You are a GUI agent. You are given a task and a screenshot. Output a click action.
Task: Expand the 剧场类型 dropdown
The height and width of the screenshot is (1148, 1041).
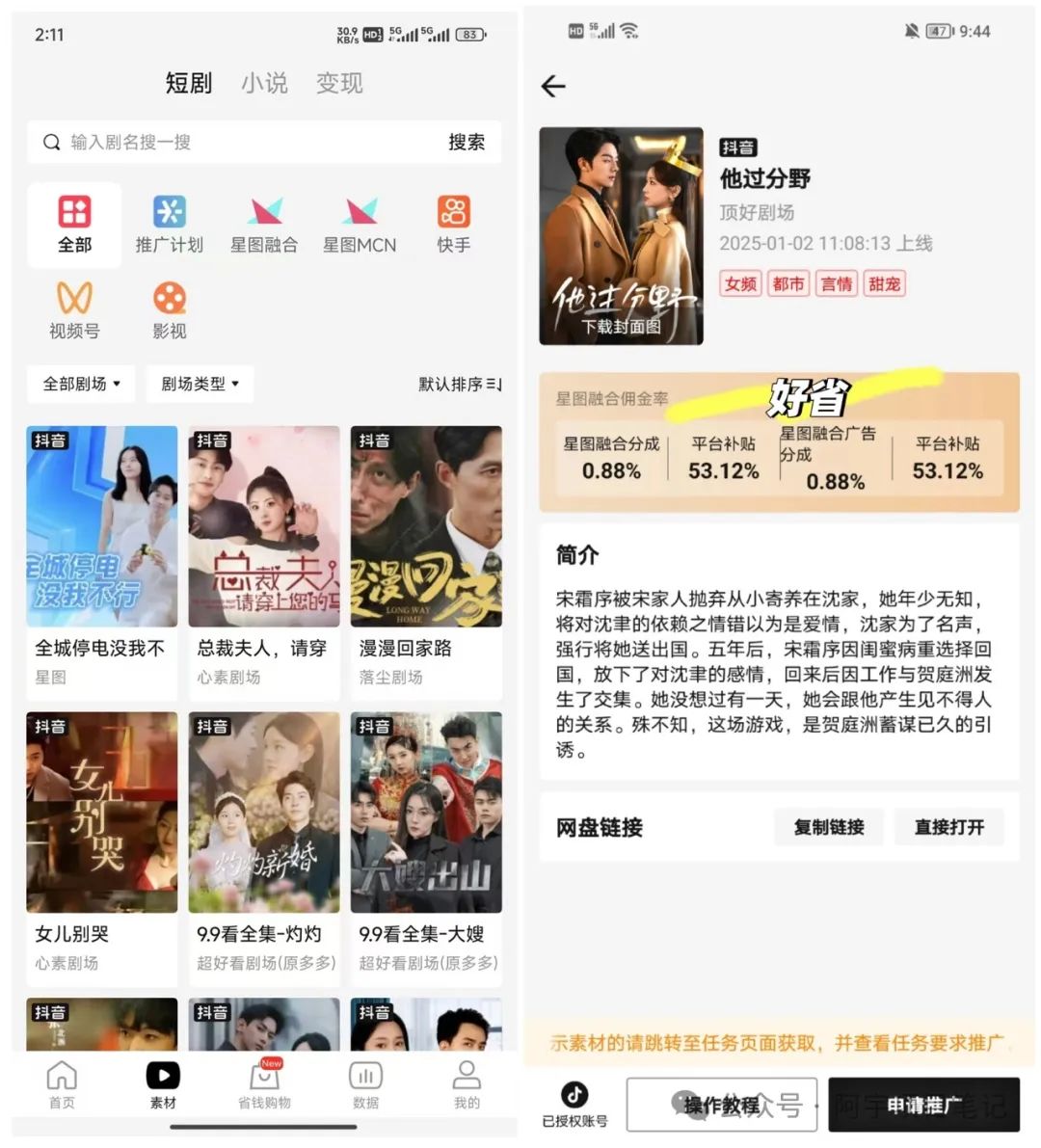tap(200, 384)
